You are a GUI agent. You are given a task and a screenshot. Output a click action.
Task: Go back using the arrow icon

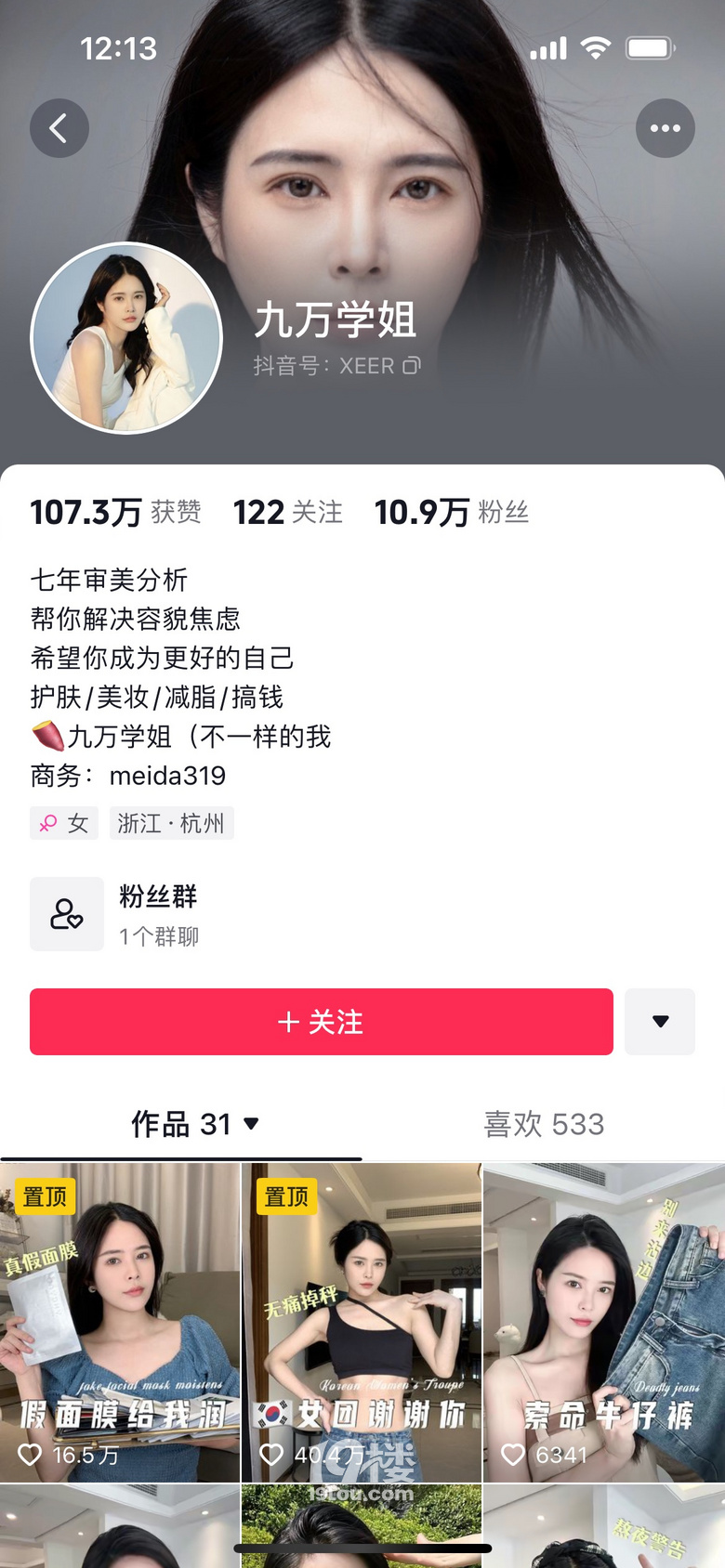coord(59,128)
